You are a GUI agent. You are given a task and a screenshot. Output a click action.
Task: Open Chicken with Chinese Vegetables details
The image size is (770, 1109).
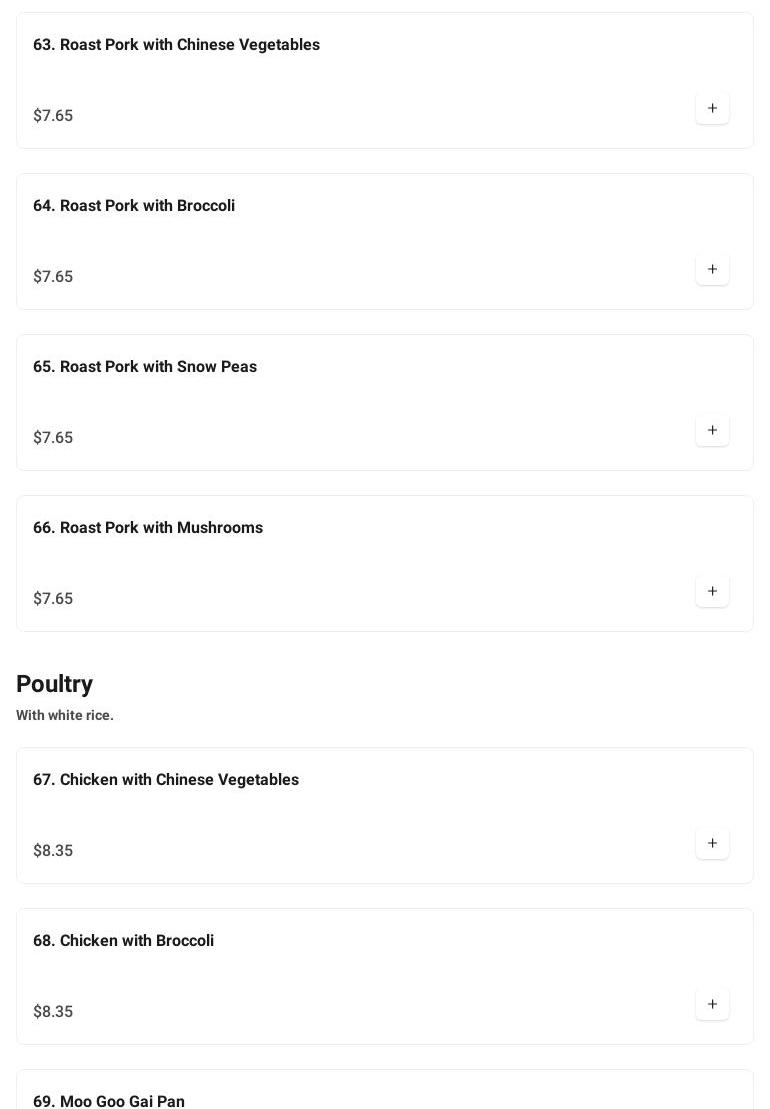[x=166, y=780]
